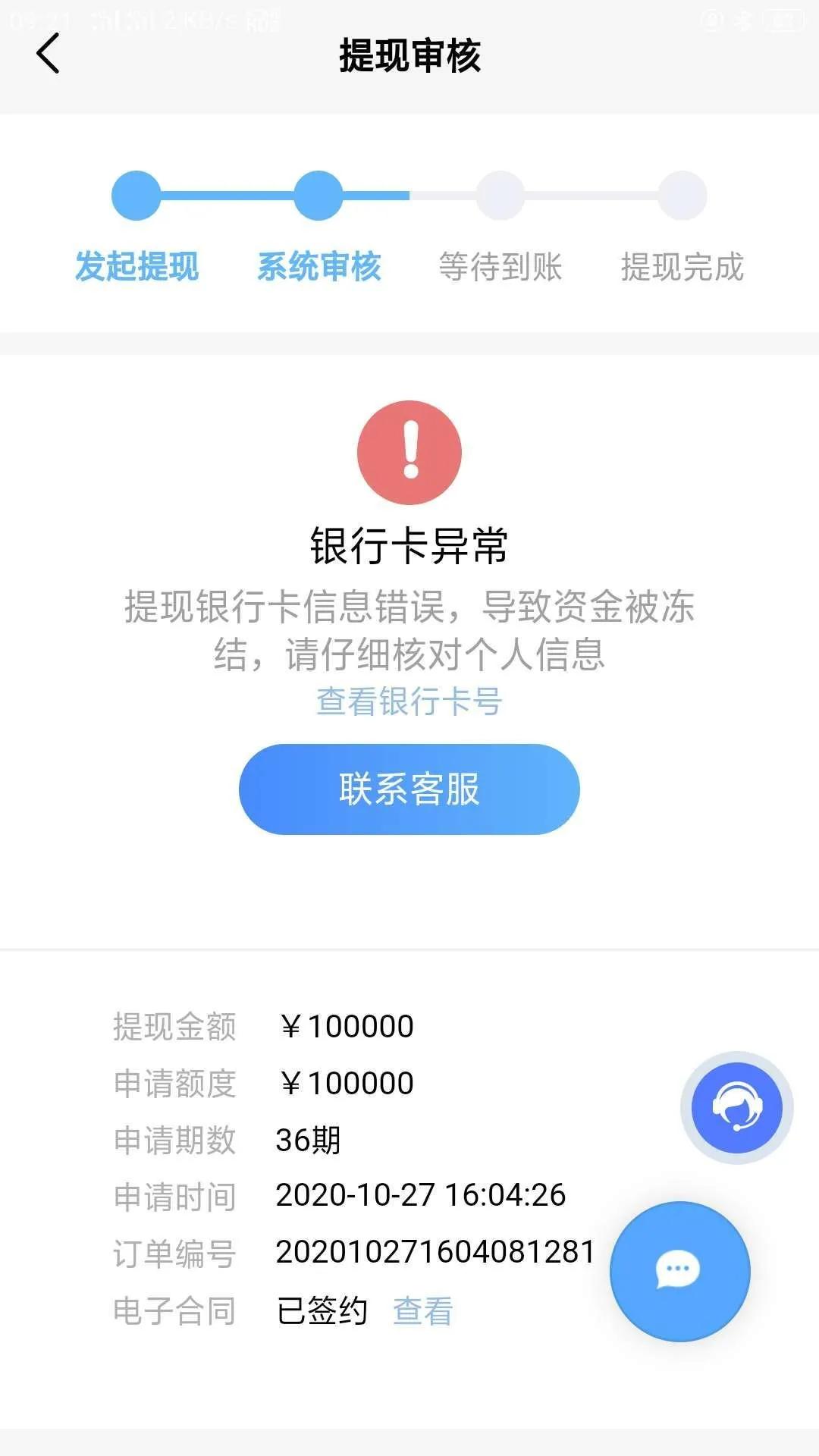The width and height of the screenshot is (819, 1456).
Task: View the signed 电子合同 via 查看
Action: point(422,1311)
